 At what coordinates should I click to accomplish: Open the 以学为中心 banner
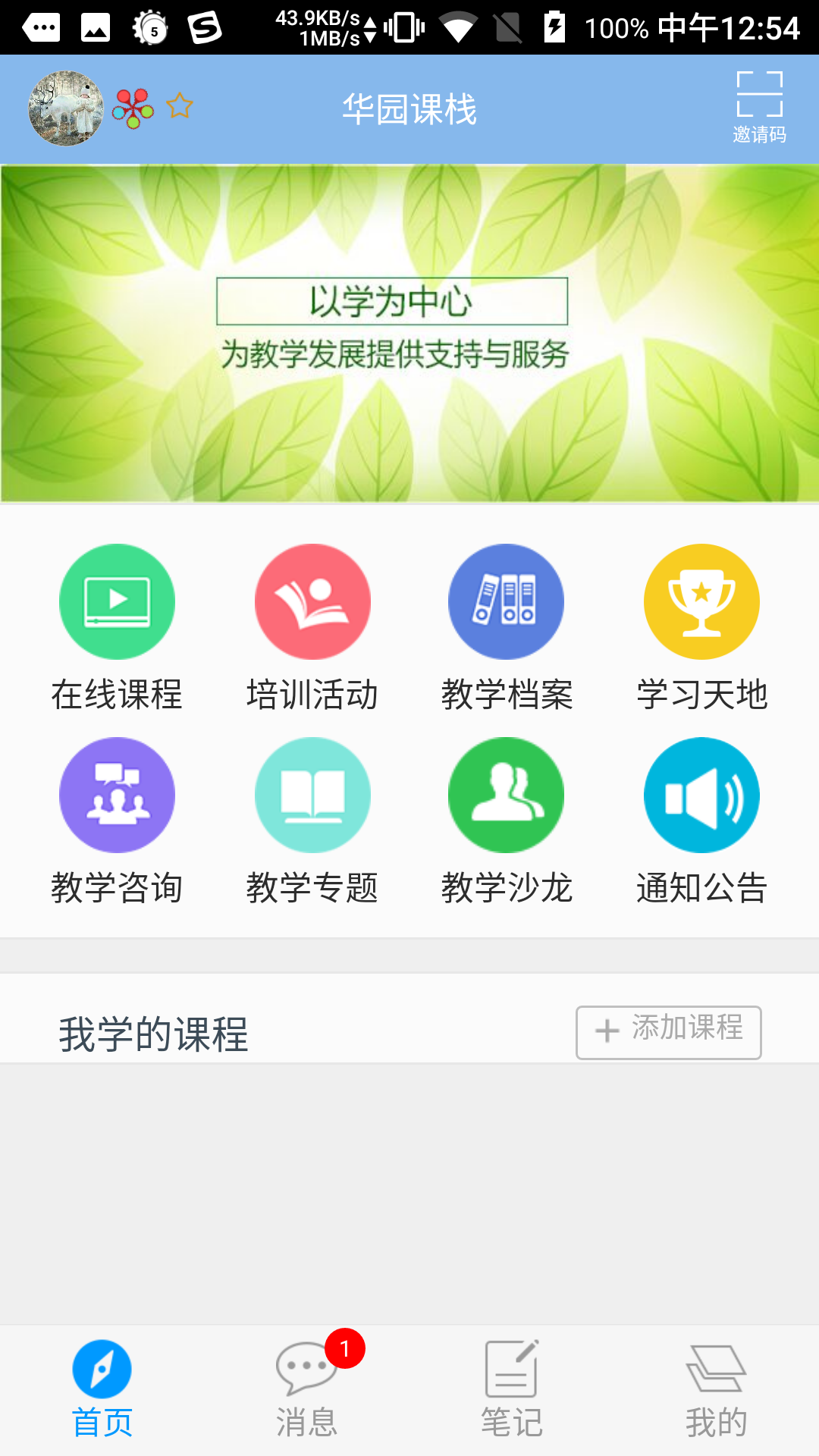click(409, 334)
